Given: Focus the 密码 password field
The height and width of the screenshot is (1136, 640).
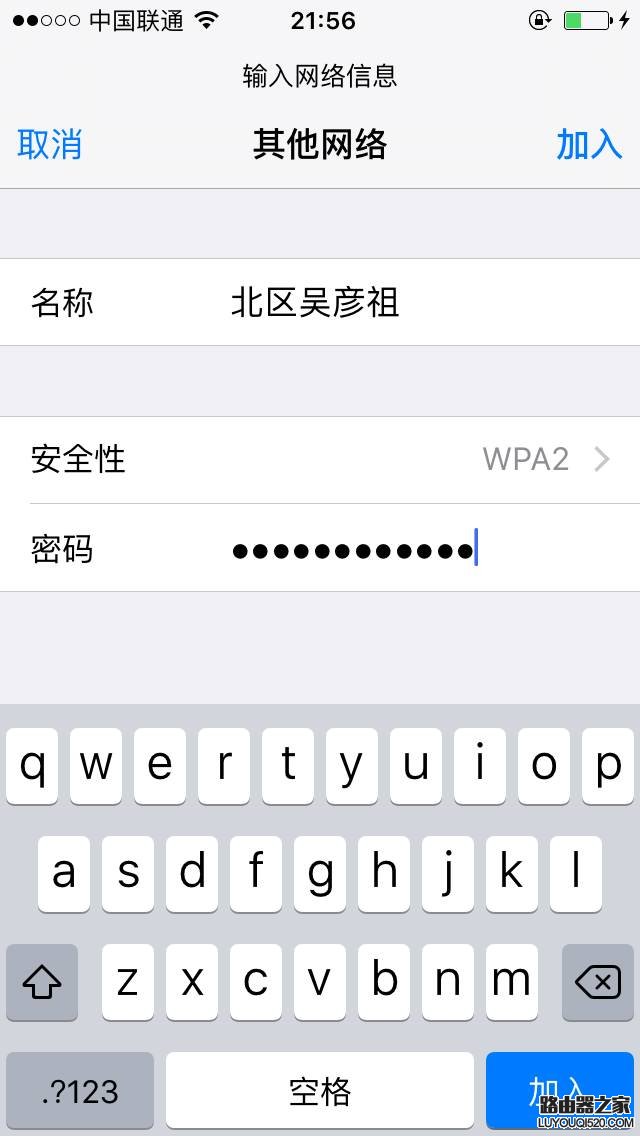Looking at the screenshot, I should (320, 548).
